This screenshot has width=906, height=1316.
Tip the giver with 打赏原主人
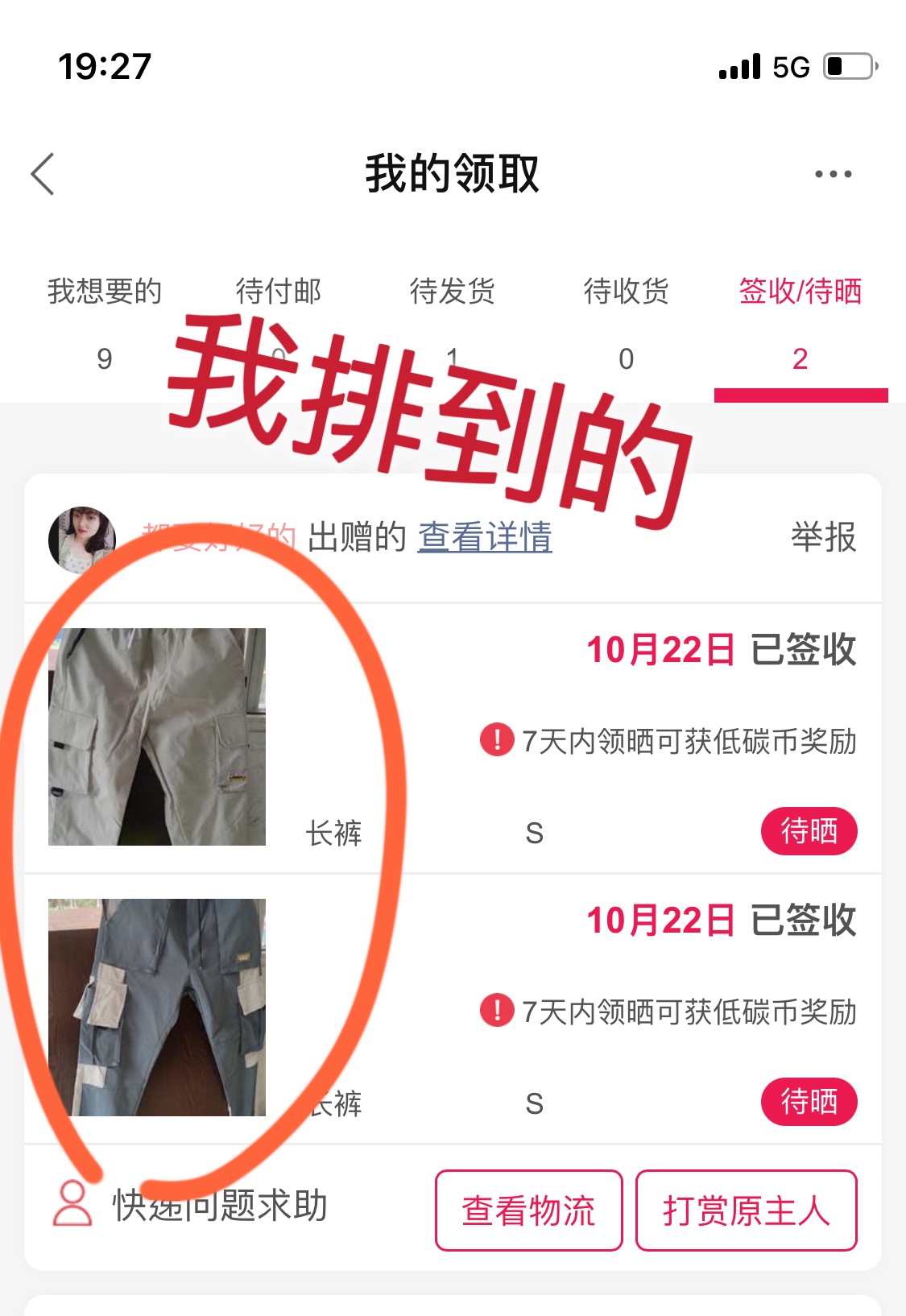click(x=746, y=1210)
